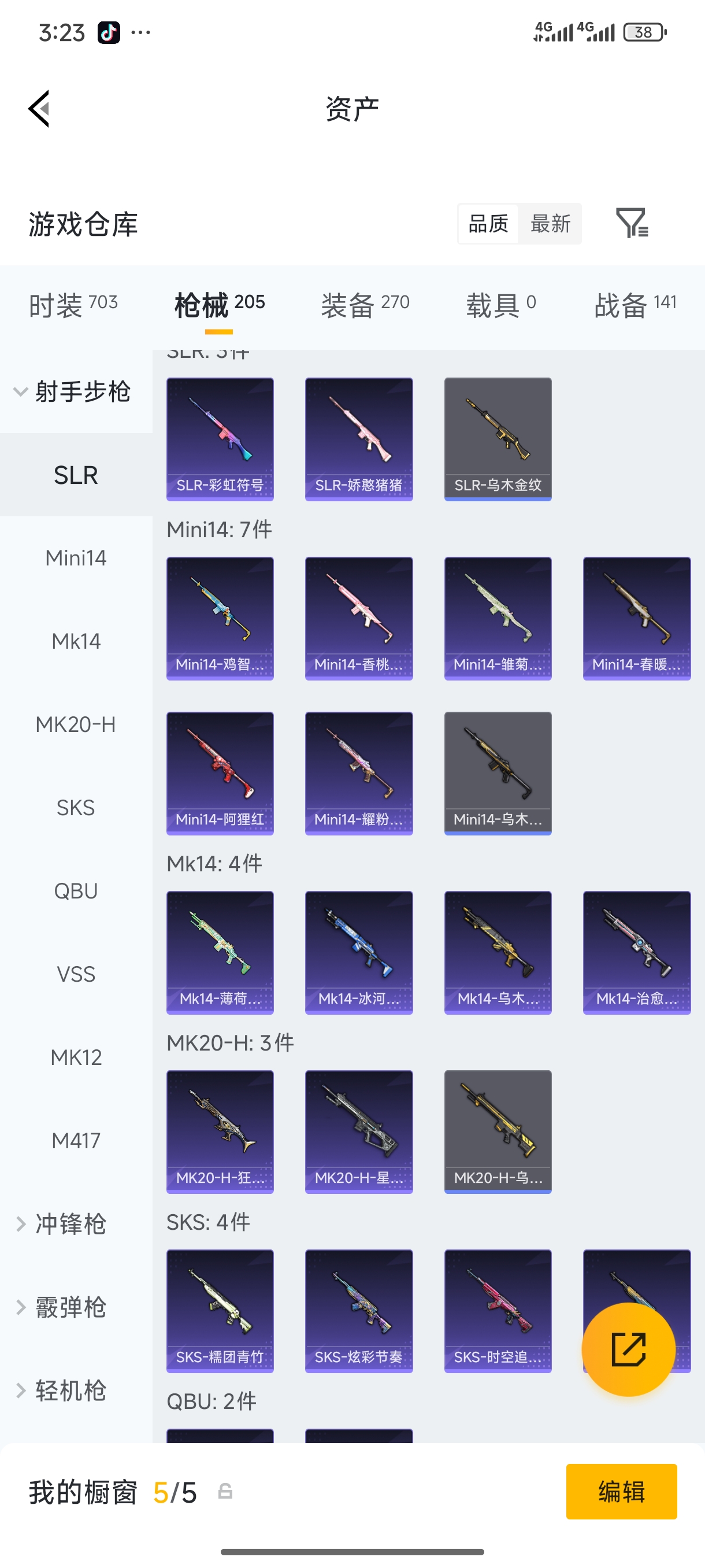Screen dimensions: 705x1568
Task: Switch to the 时装 tab
Action: 73,304
